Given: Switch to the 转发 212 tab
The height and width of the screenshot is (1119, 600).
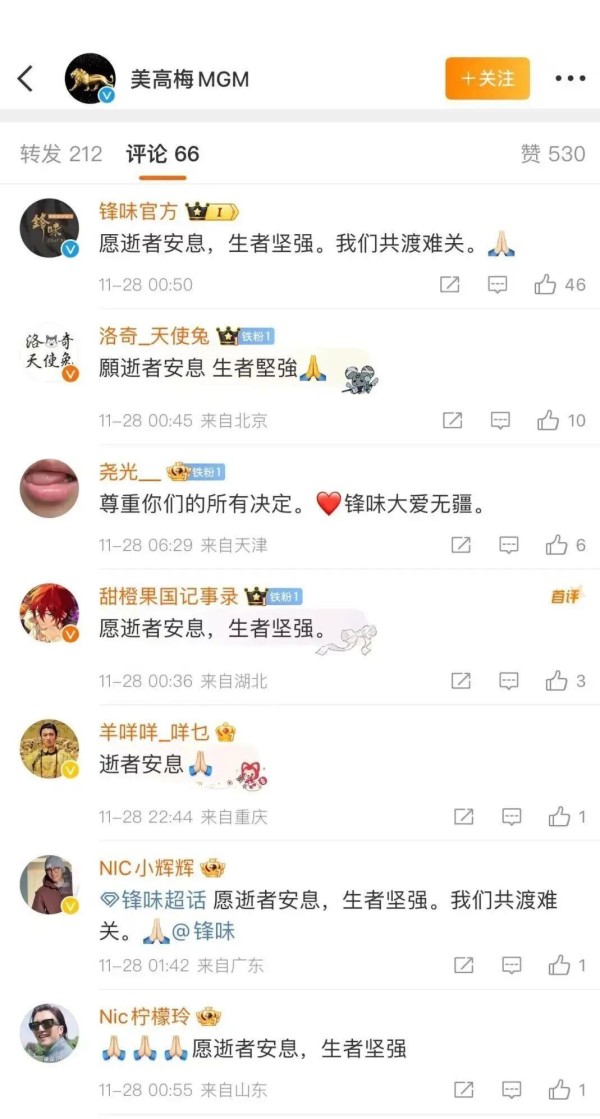Looking at the screenshot, I should 61,154.
